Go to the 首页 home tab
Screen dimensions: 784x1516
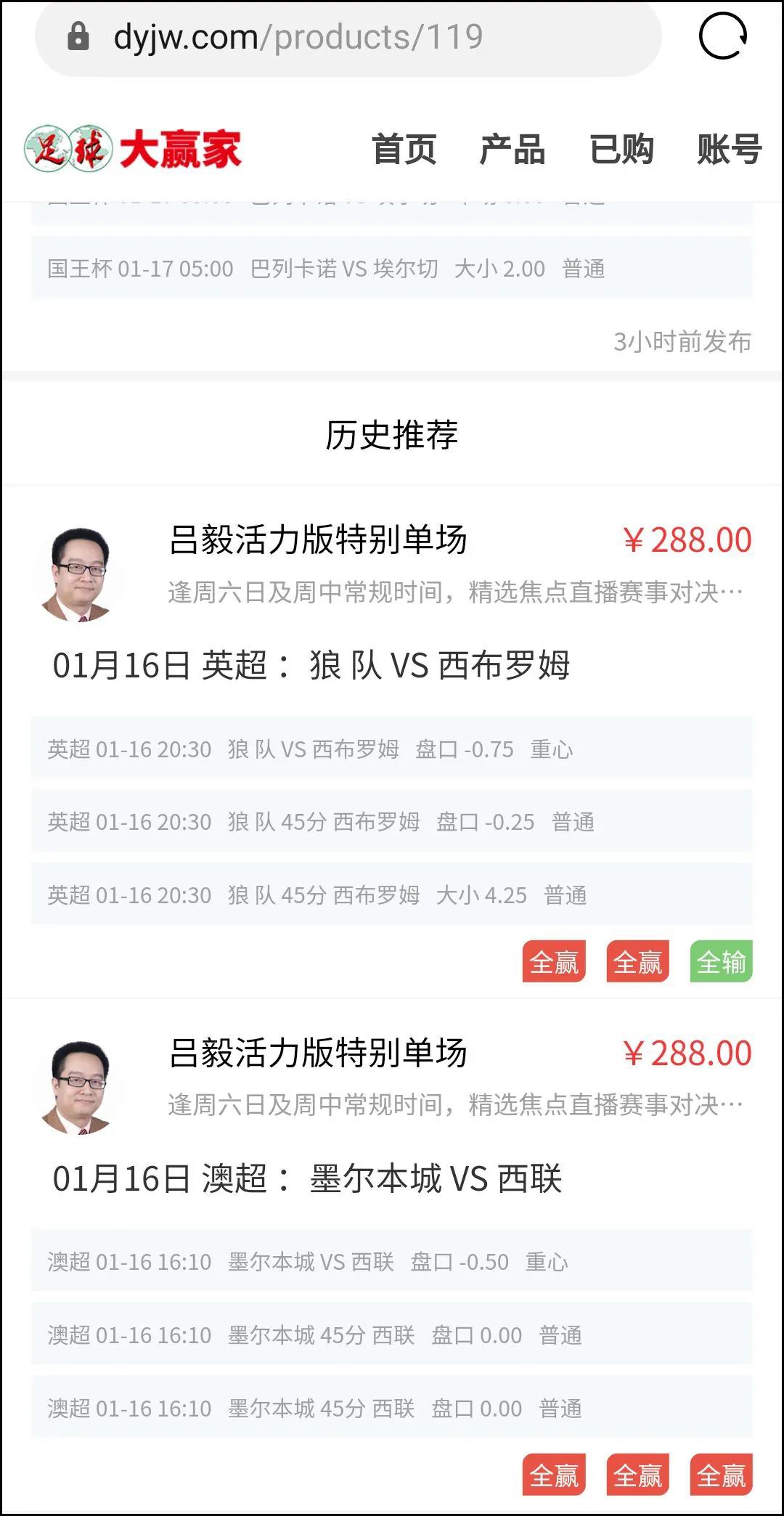pyautogui.click(x=404, y=150)
